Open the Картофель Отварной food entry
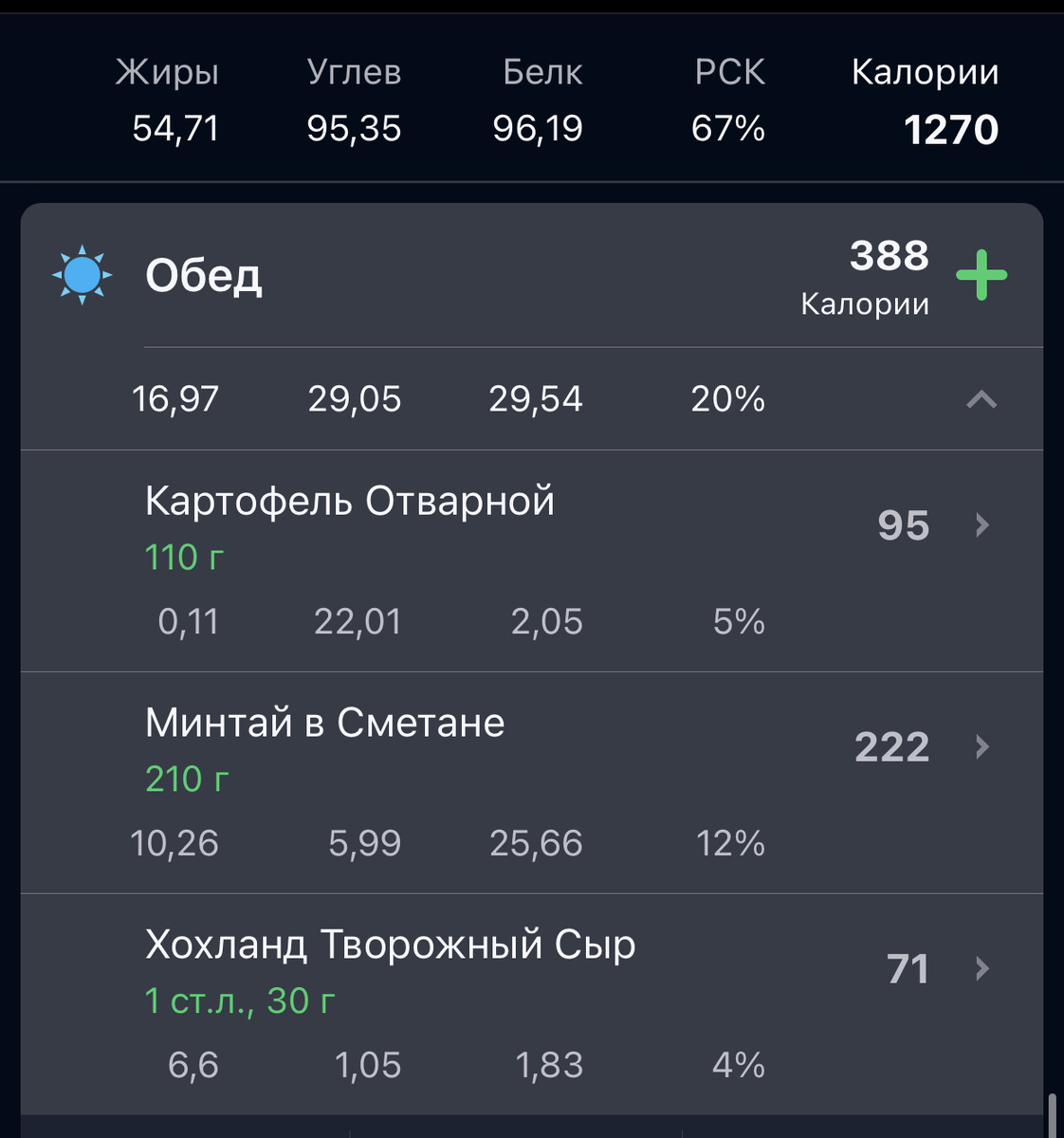 [351, 502]
